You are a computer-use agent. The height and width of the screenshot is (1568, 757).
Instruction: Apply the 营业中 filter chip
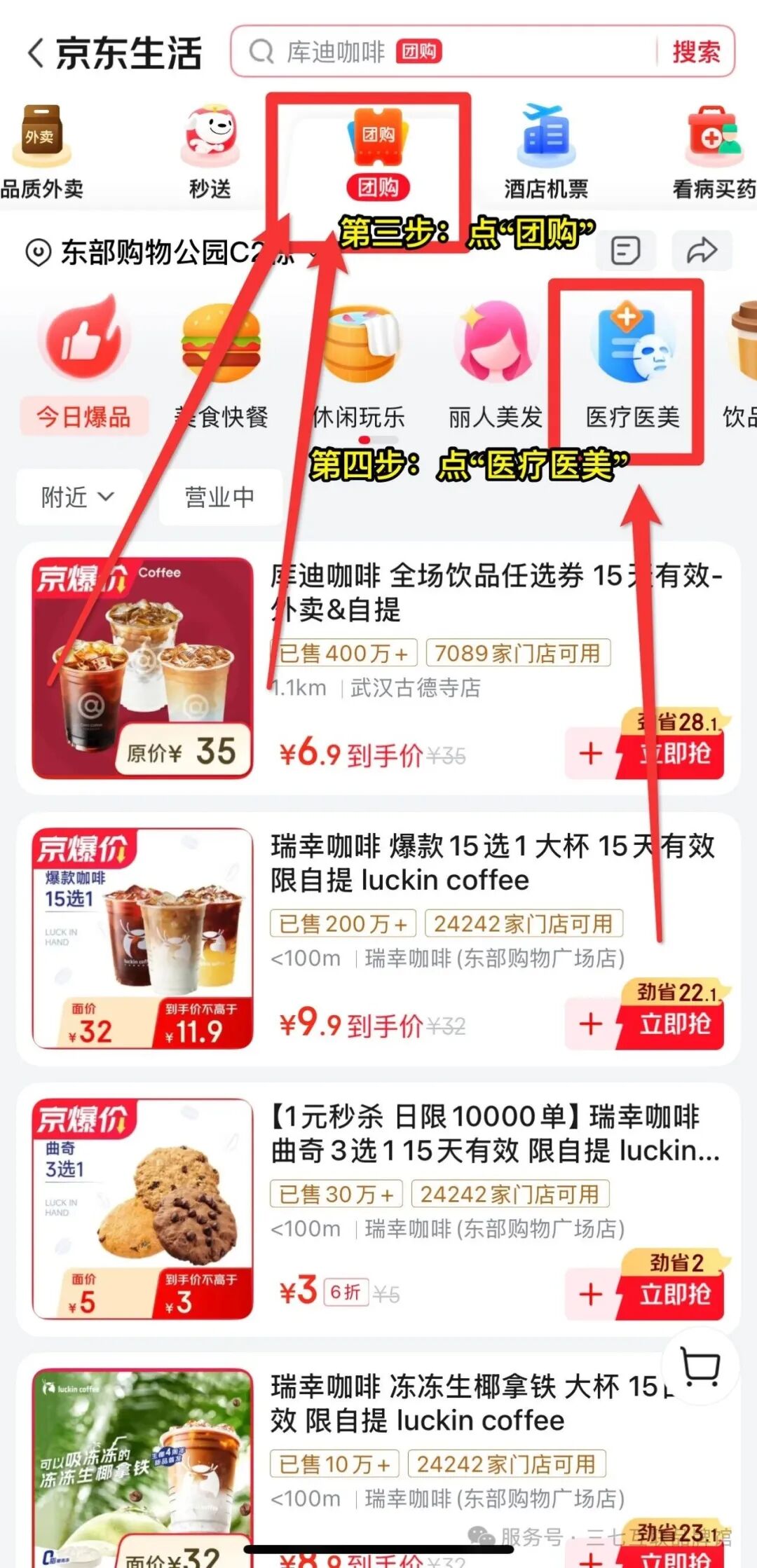pos(219,497)
